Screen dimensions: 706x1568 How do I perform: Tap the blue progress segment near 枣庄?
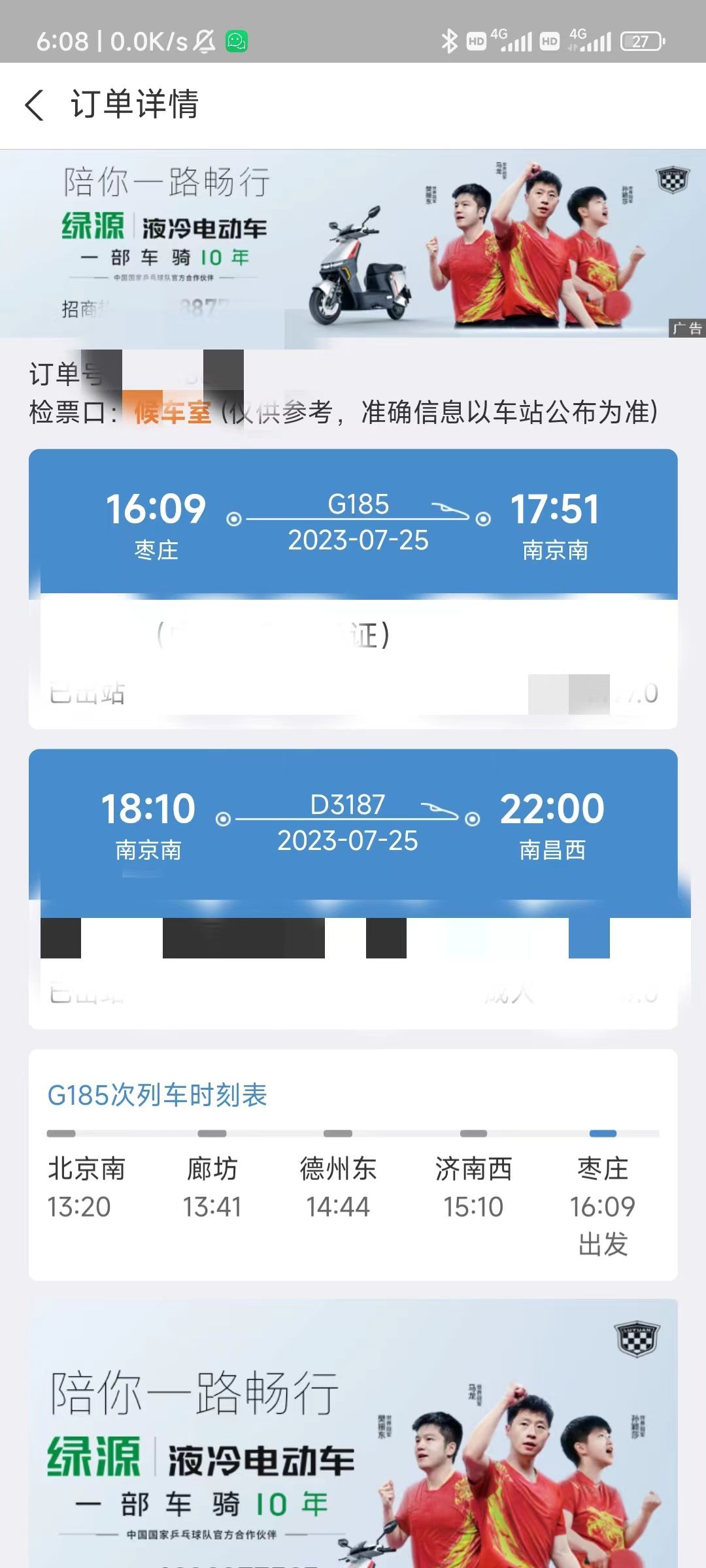[x=600, y=1132]
